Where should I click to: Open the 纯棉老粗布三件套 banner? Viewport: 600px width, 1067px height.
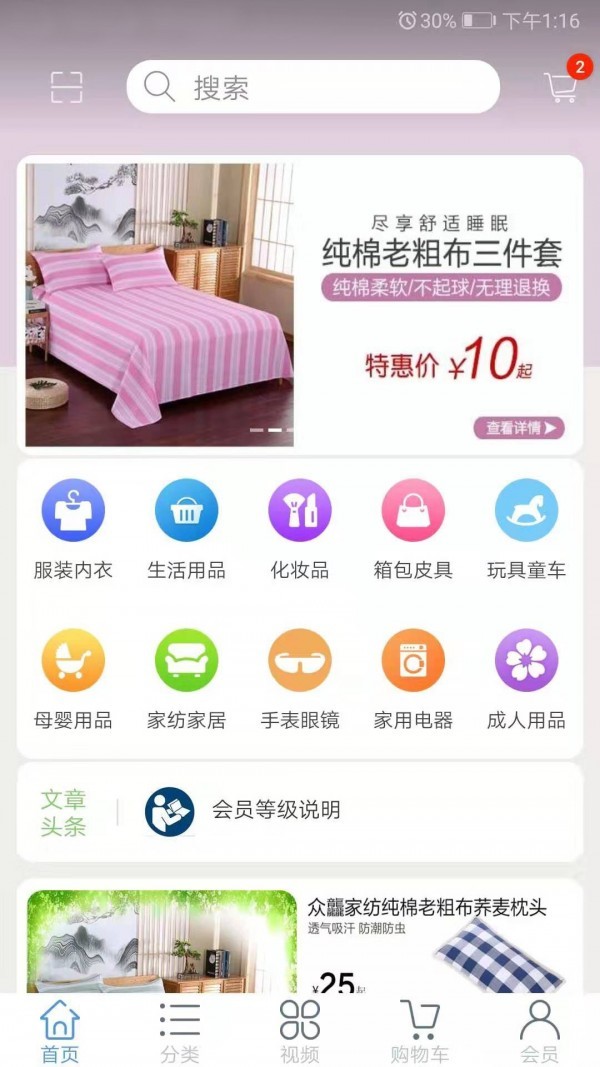coord(300,305)
